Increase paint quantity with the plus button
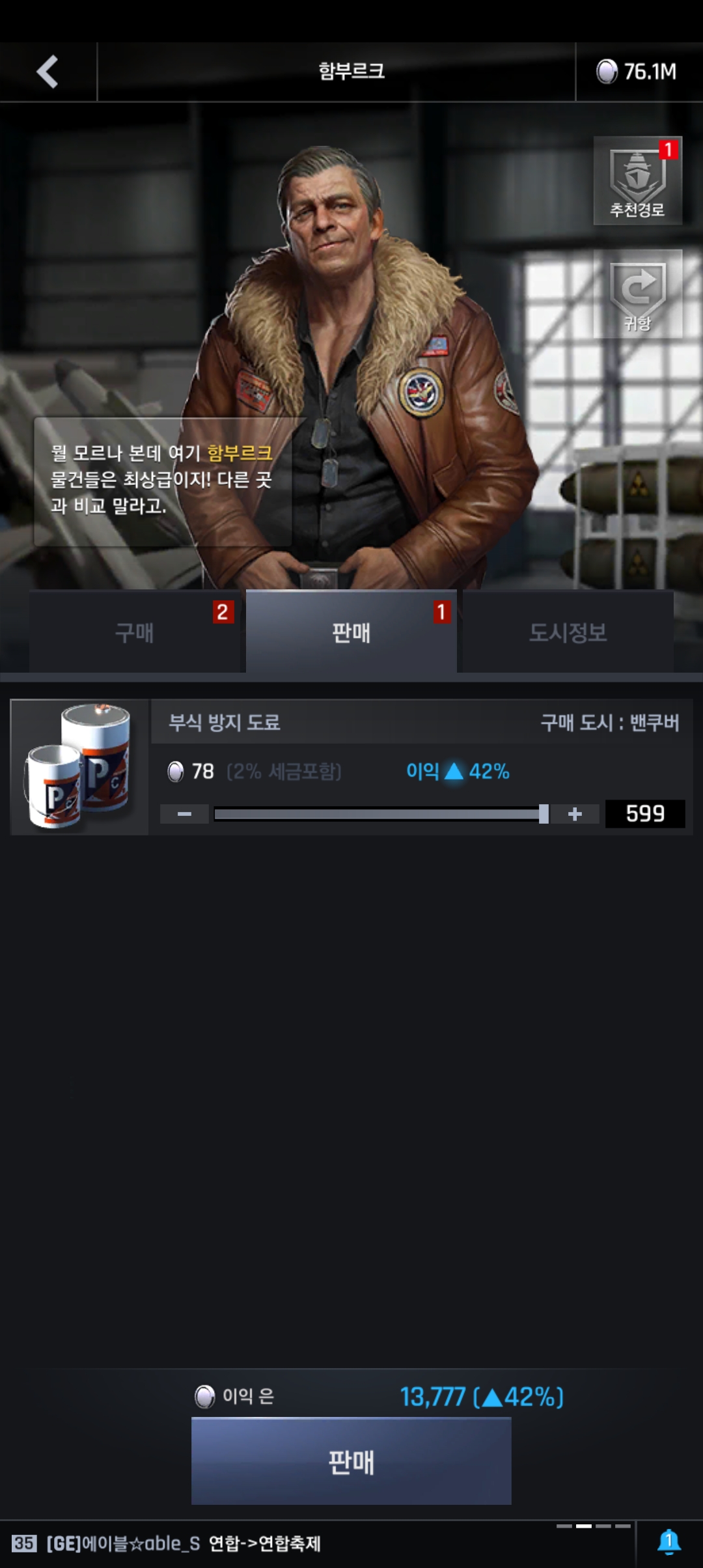Screen dimensions: 703x1568 [x=575, y=814]
